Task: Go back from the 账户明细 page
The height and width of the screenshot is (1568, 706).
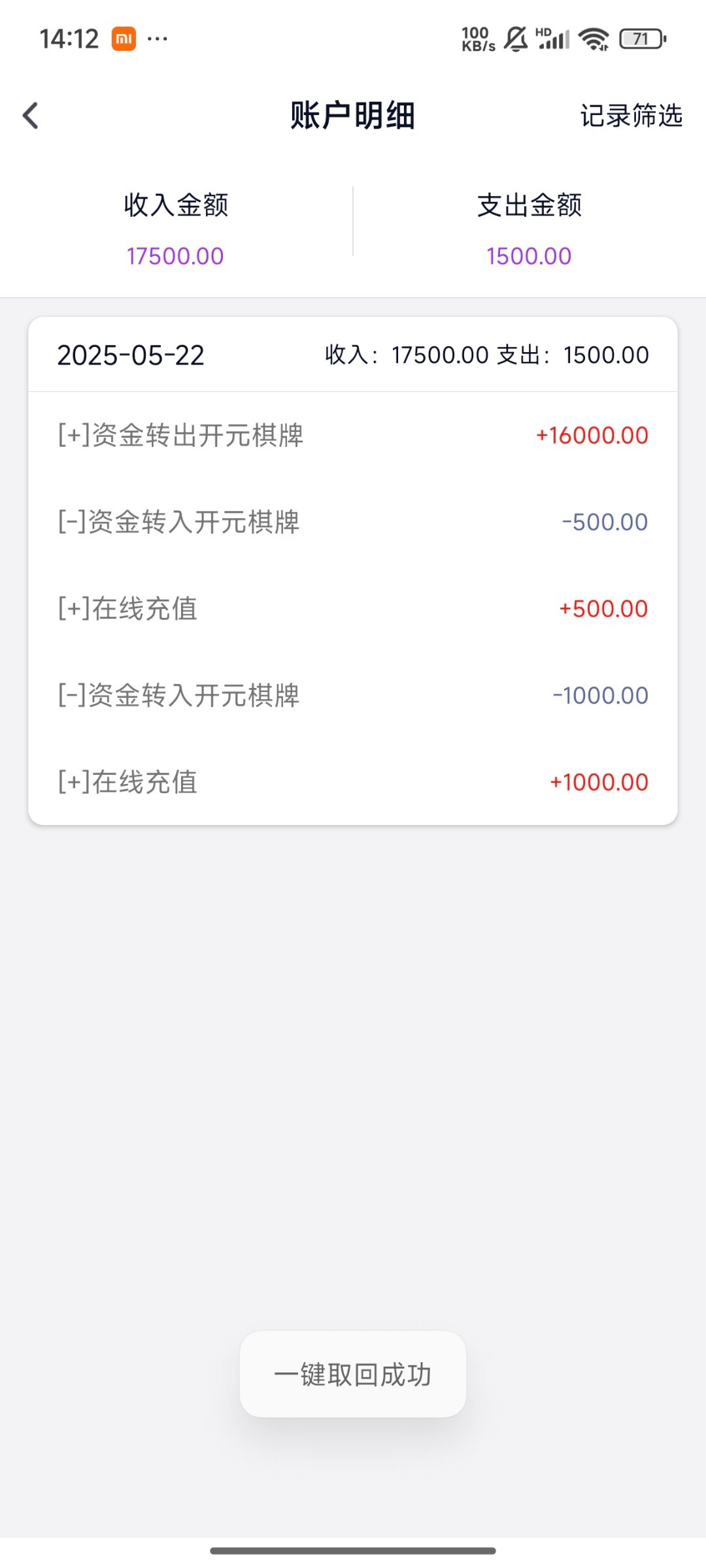Action: 31,116
